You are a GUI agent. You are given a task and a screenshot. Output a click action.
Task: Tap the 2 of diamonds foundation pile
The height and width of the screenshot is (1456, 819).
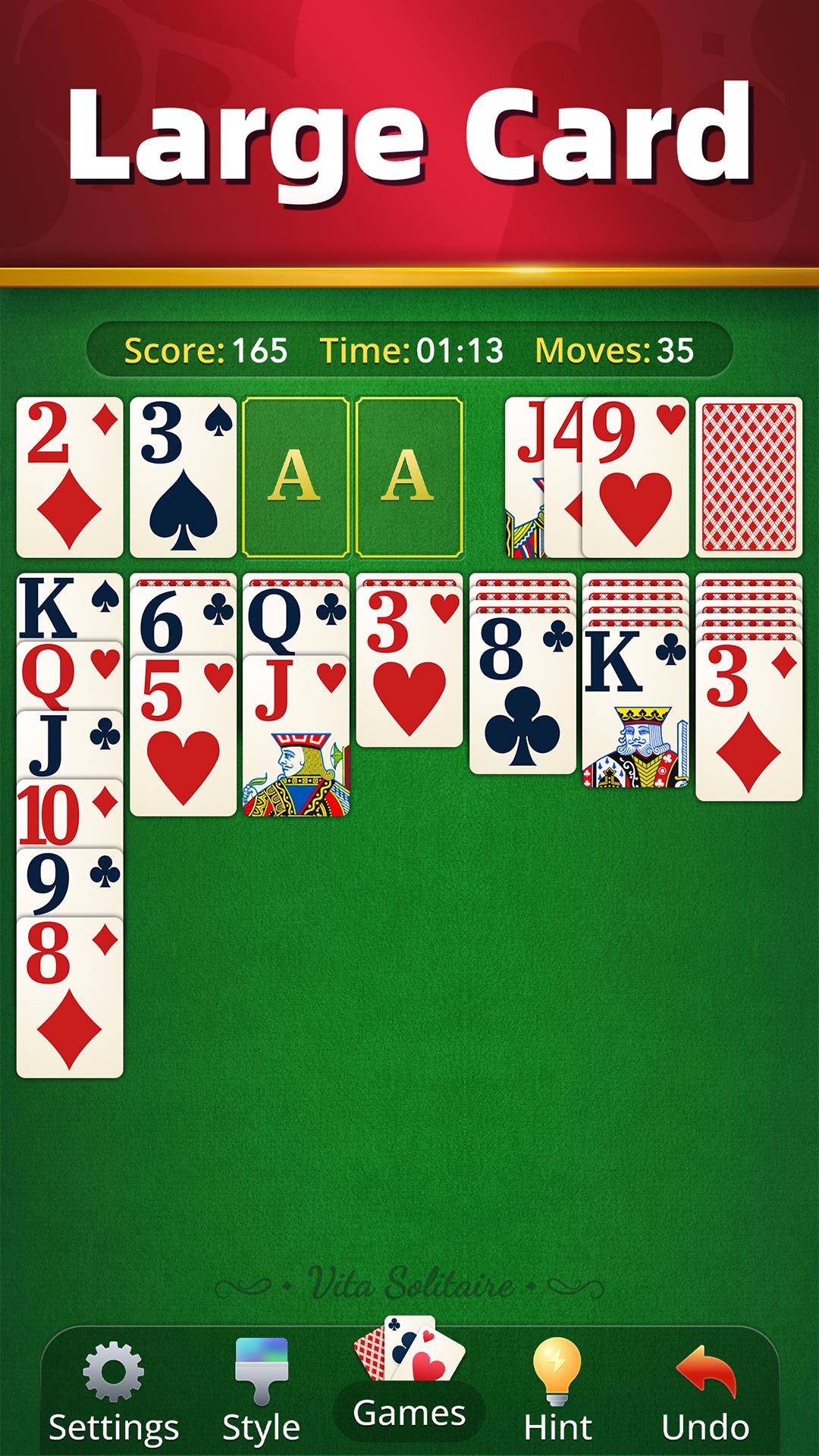[70, 477]
